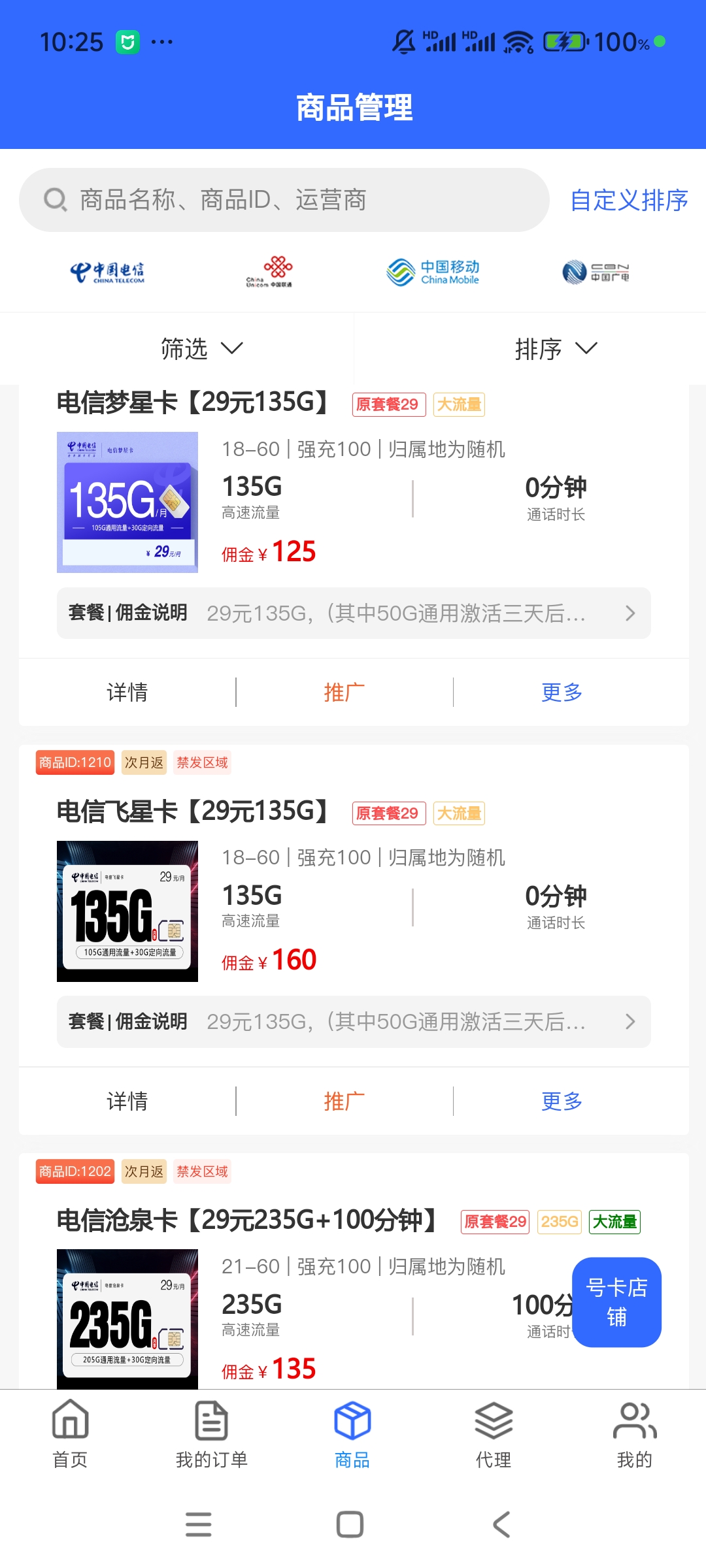
Task: Open 更多 options for 电信飞星卡
Action: (x=562, y=1102)
